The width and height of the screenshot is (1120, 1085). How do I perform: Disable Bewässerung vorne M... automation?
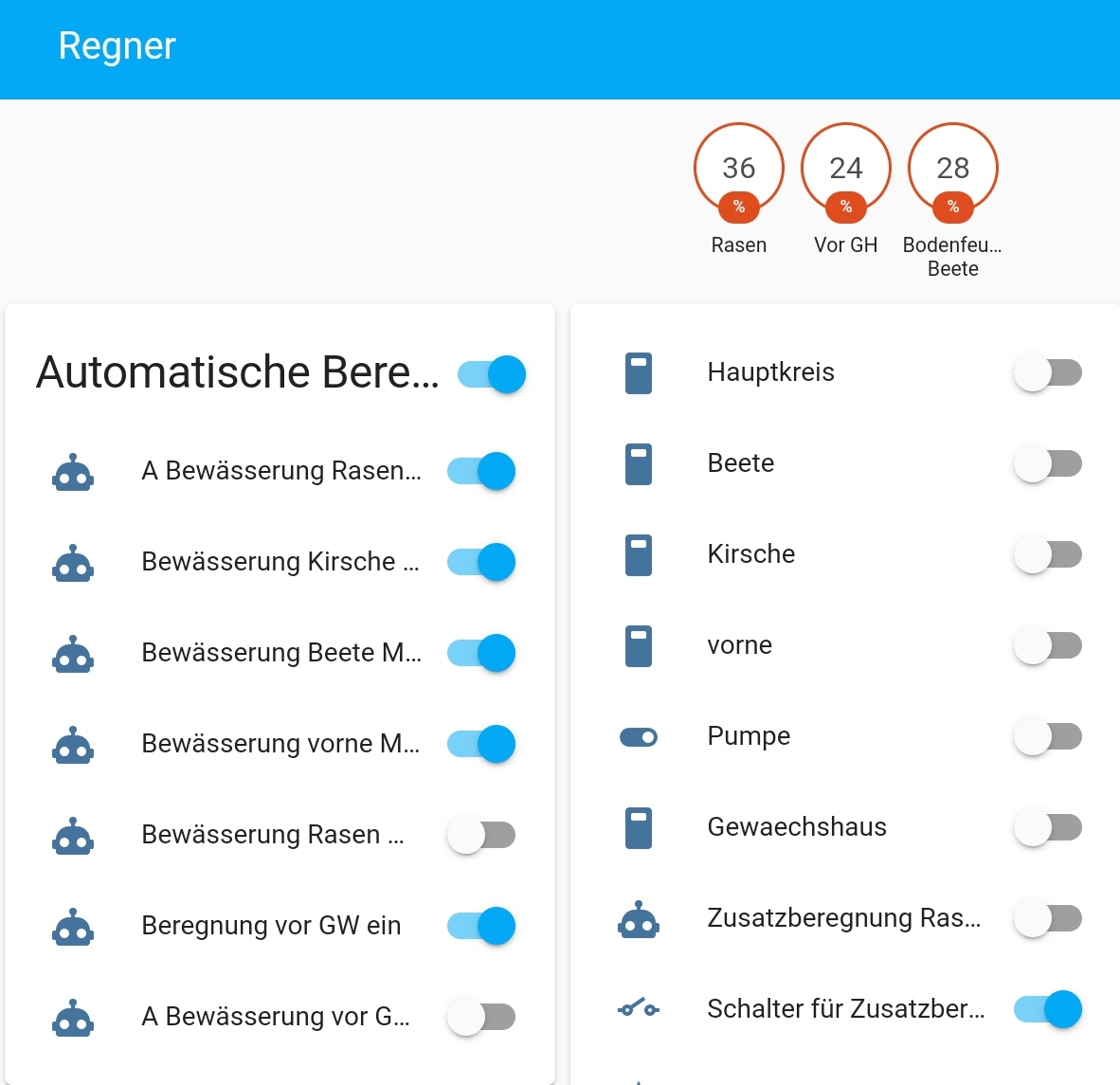click(x=481, y=744)
